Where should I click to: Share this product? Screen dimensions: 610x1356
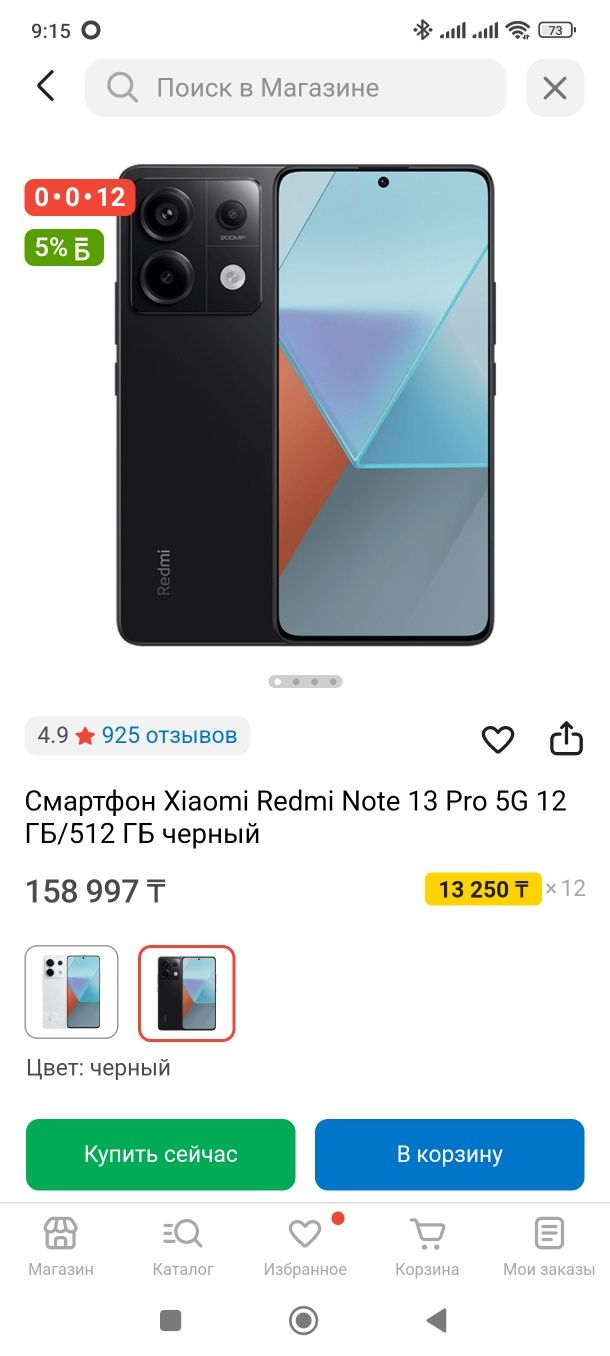click(x=566, y=738)
